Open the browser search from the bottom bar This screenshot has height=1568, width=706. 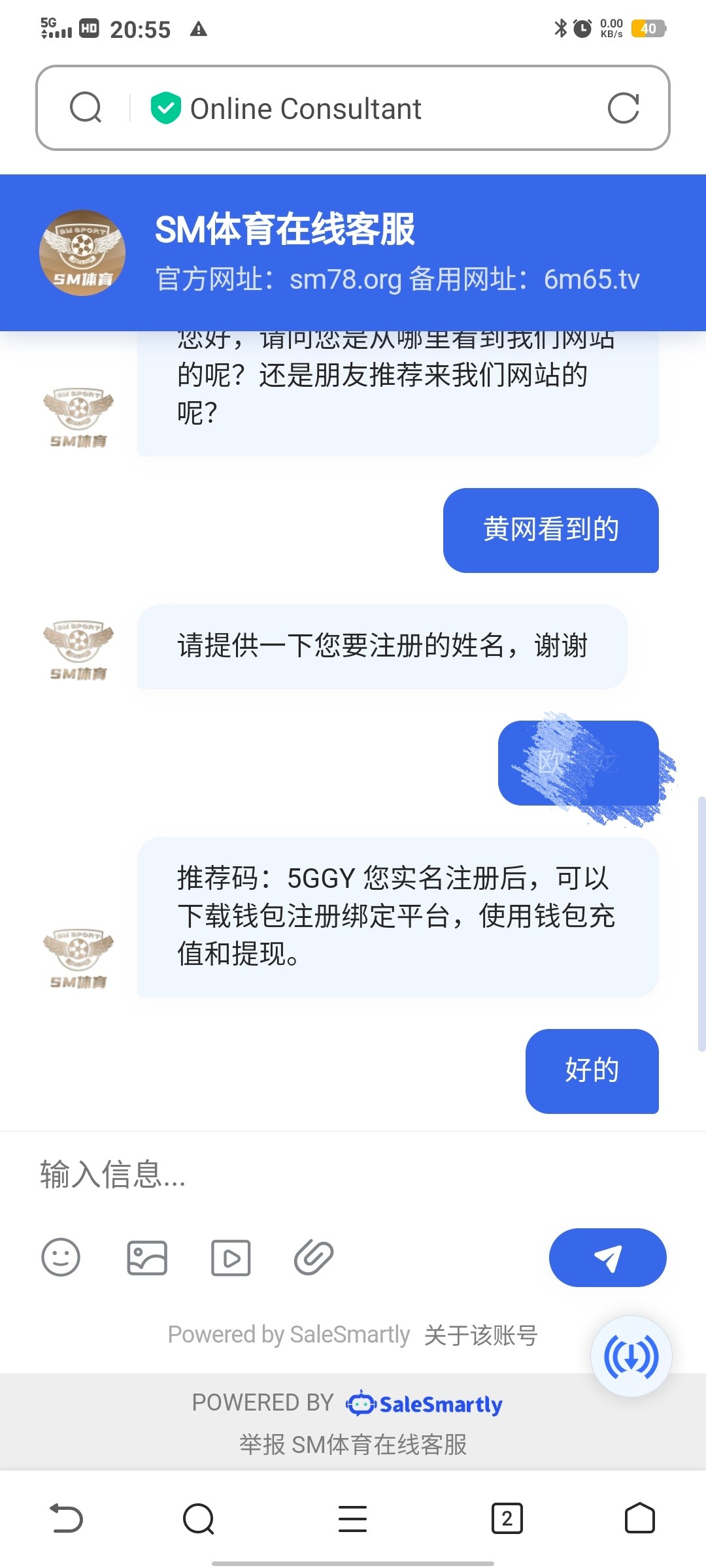(199, 1518)
